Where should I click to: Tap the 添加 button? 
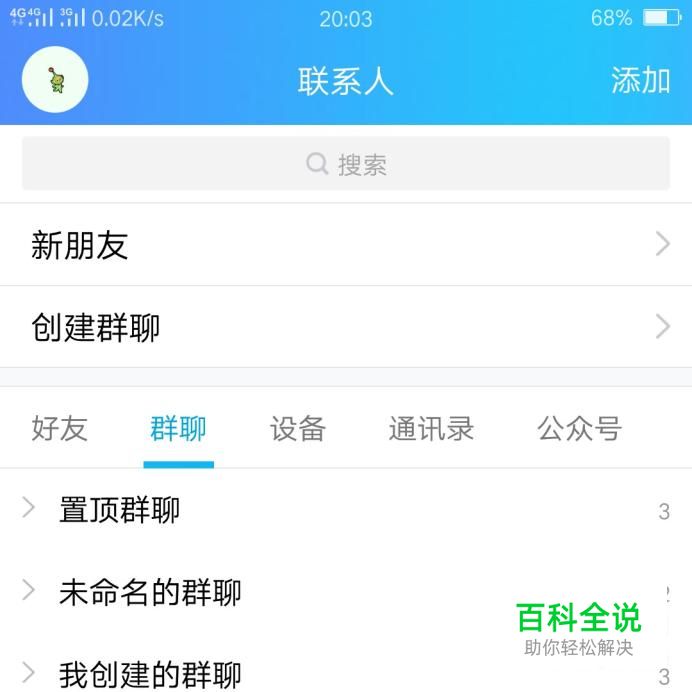pyautogui.click(x=640, y=80)
